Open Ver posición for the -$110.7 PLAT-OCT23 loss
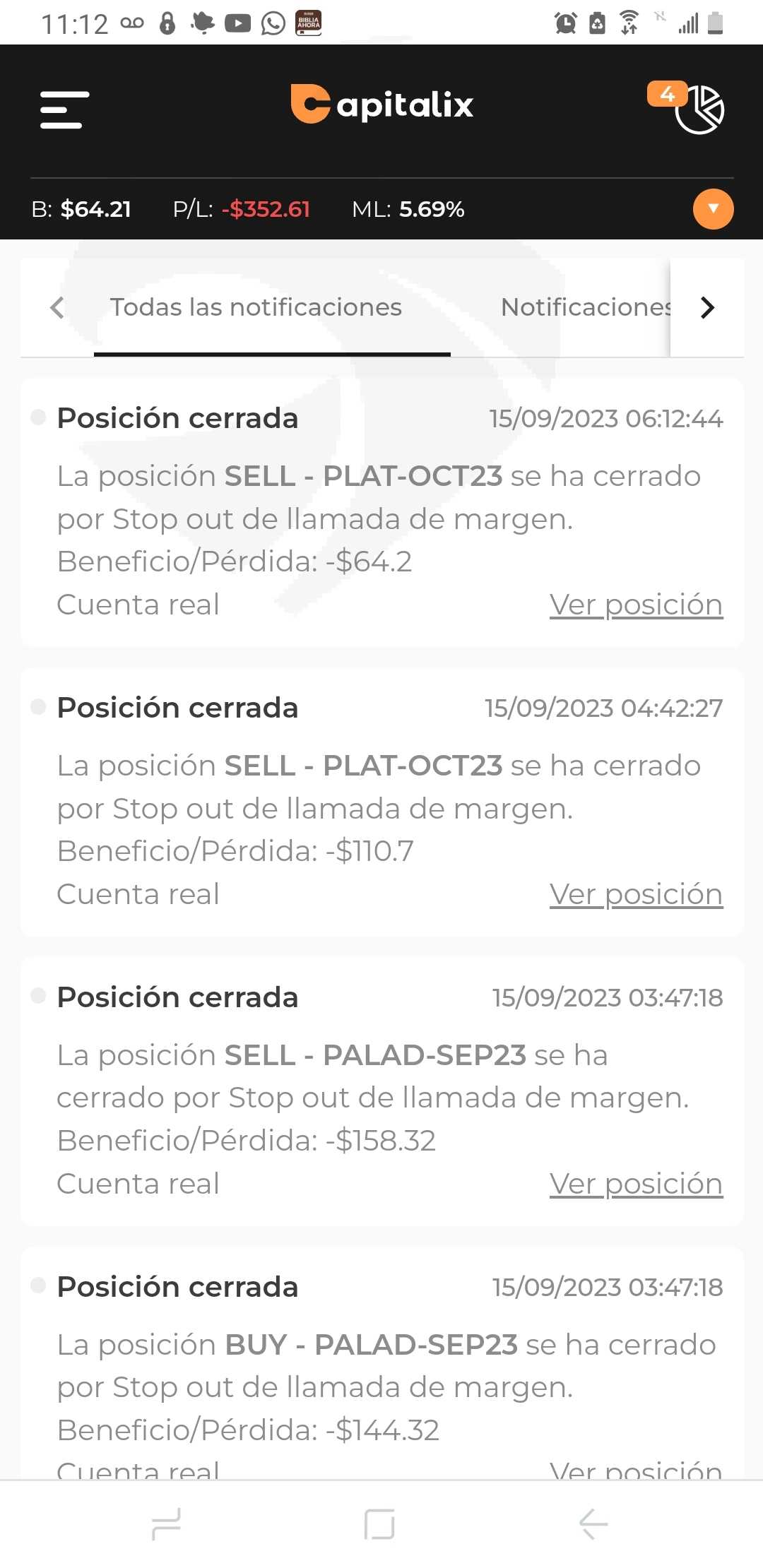This screenshot has height=1568, width=763. tap(636, 894)
